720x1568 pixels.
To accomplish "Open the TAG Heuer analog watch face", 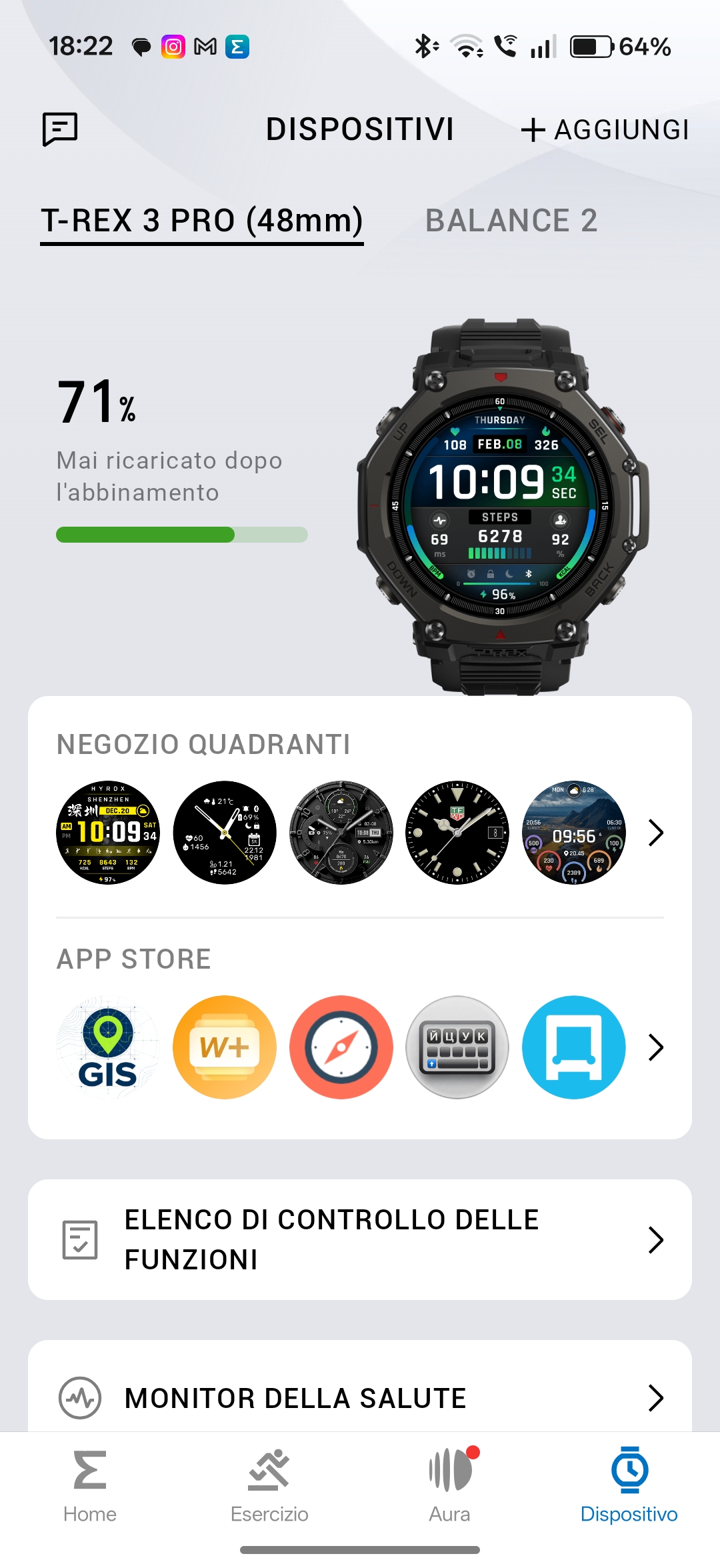I will coord(457,833).
